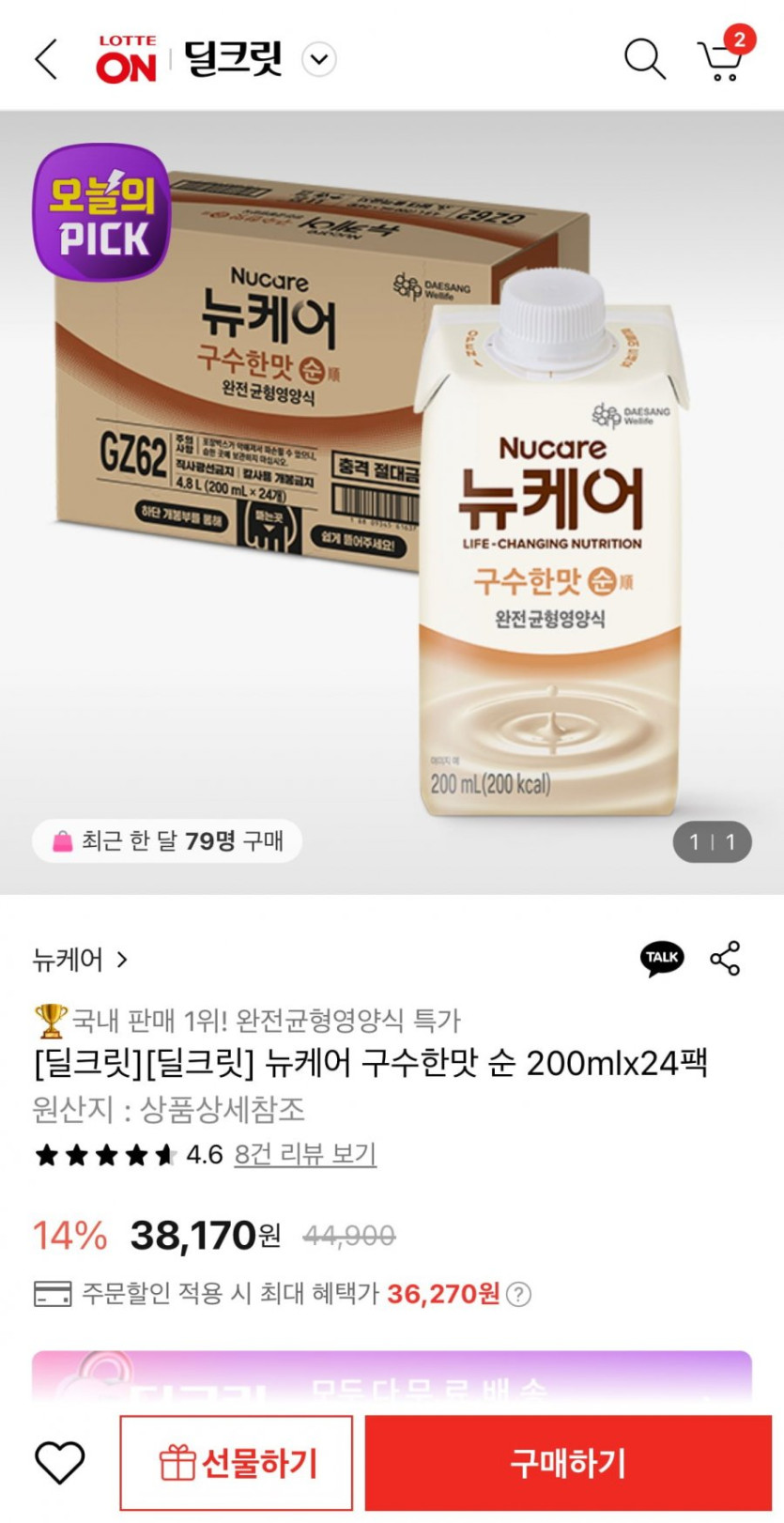Image resolution: width=784 pixels, height=1523 pixels.
Task: Add this product to wishlist
Action: [60, 1462]
